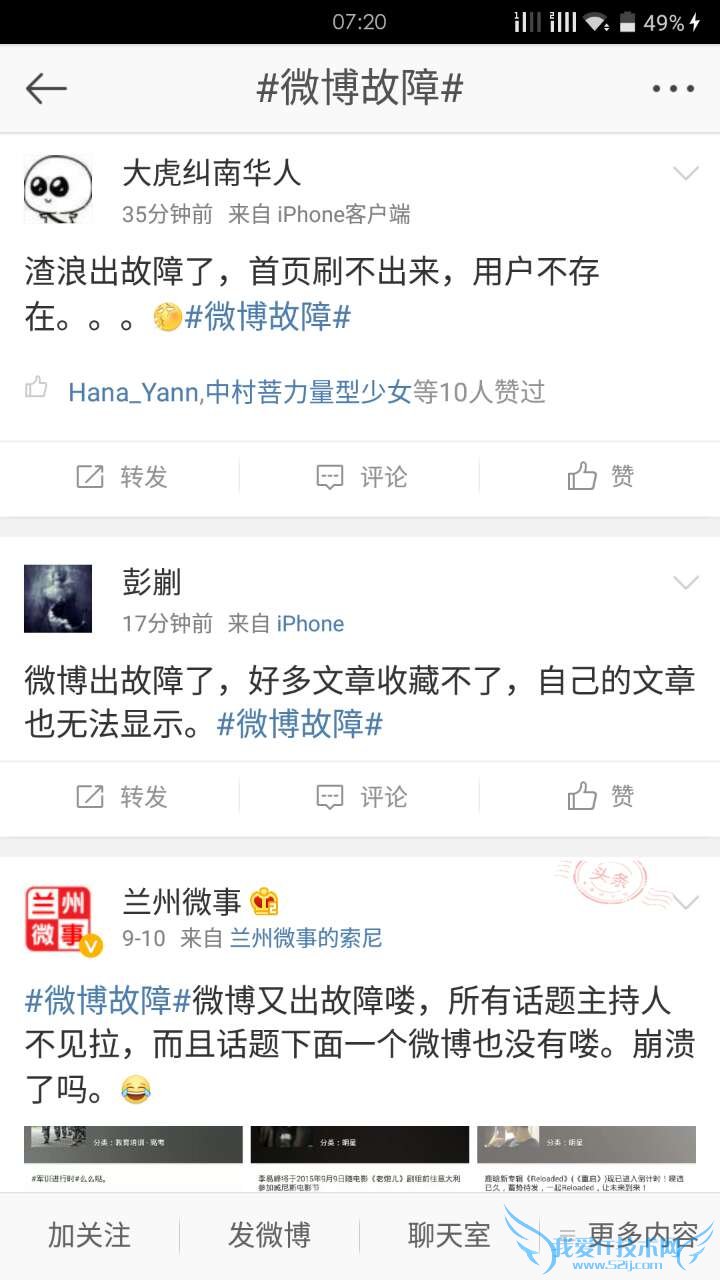720x1280 pixels.
Task: Open 彭蒯's profile avatar
Action: tap(58, 598)
